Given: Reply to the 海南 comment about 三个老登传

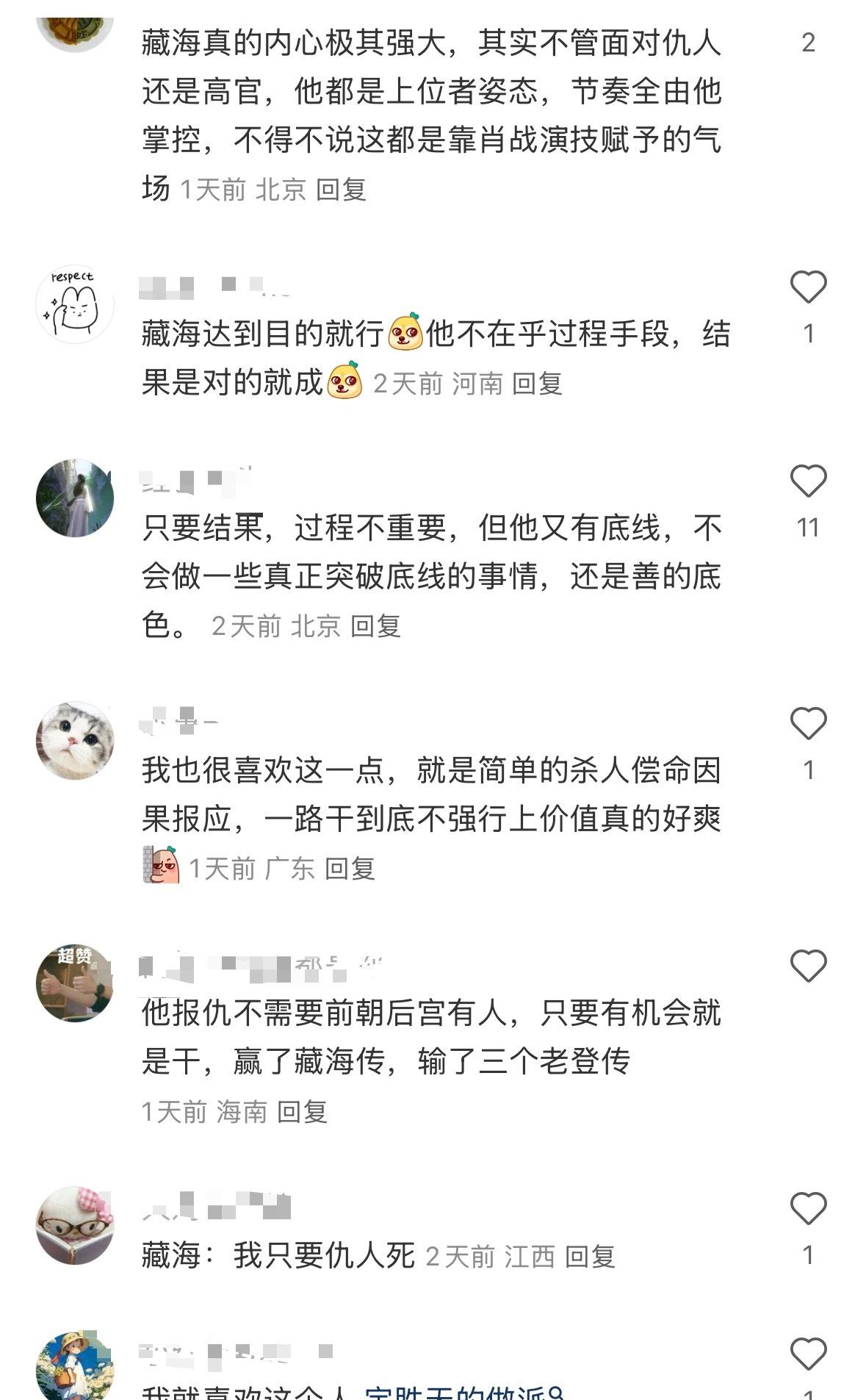Looking at the screenshot, I should [x=302, y=1112].
